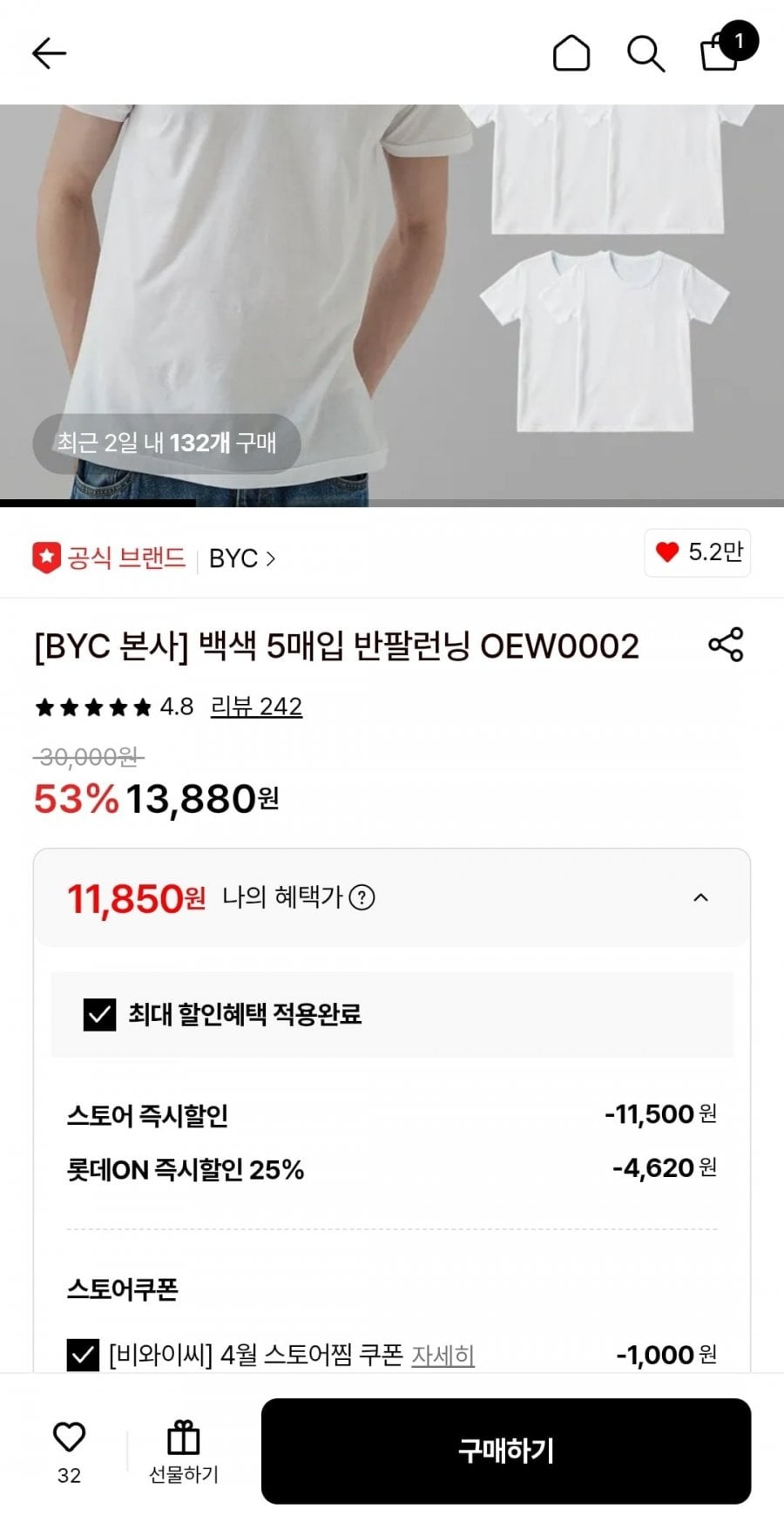The image size is (784, 1529).
Task: Open search with the magnifier icon
Action: tap(645, 54)
